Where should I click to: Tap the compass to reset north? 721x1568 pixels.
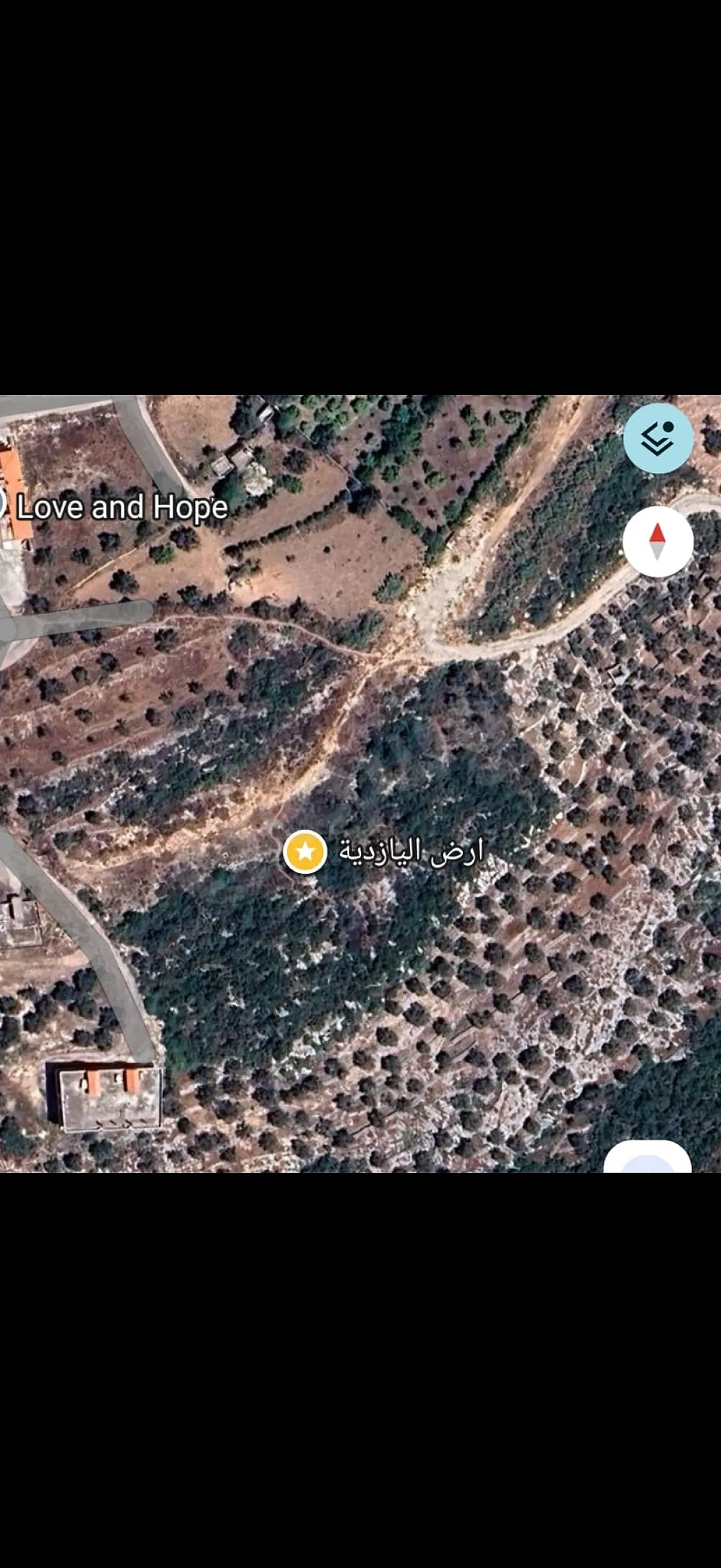click(x=658, y=542)
